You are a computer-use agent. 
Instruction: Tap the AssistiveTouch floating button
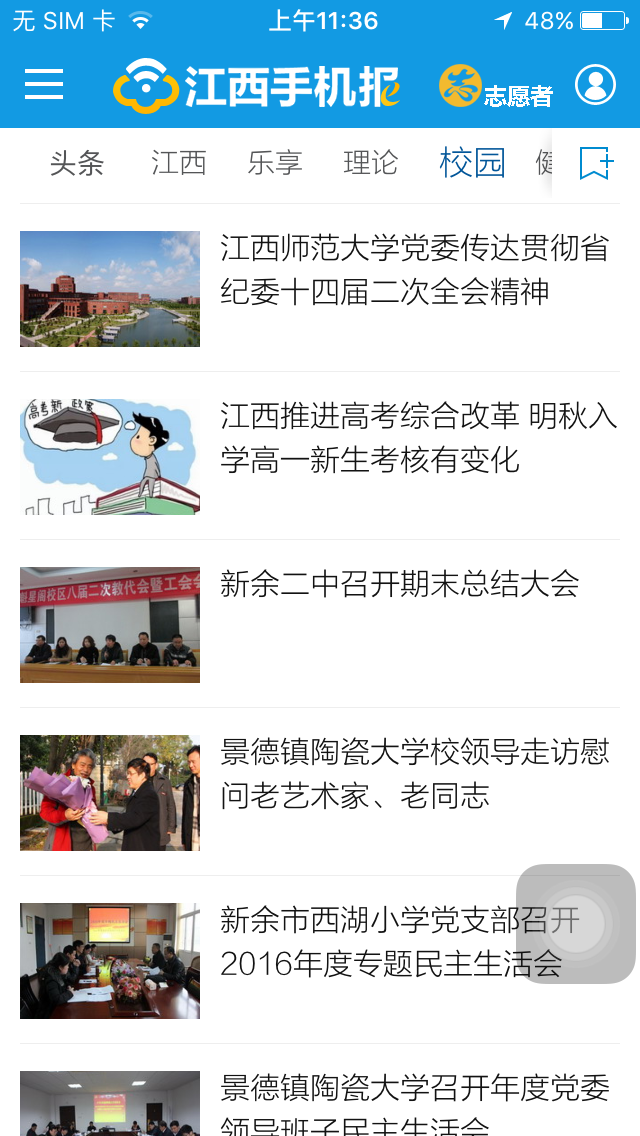pos(576,924)
